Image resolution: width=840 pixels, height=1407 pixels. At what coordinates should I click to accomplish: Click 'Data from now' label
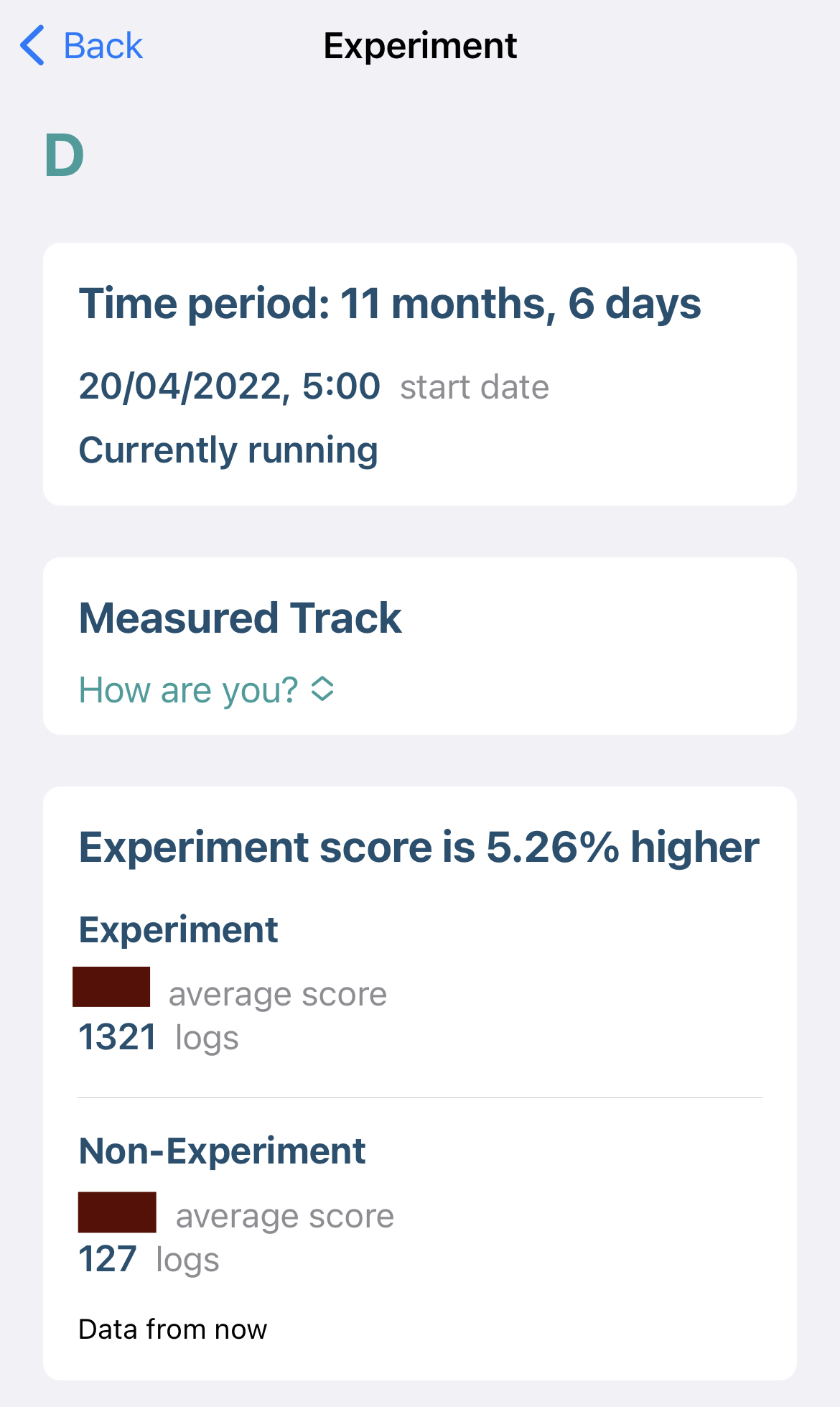click(x=172, y=1329)
